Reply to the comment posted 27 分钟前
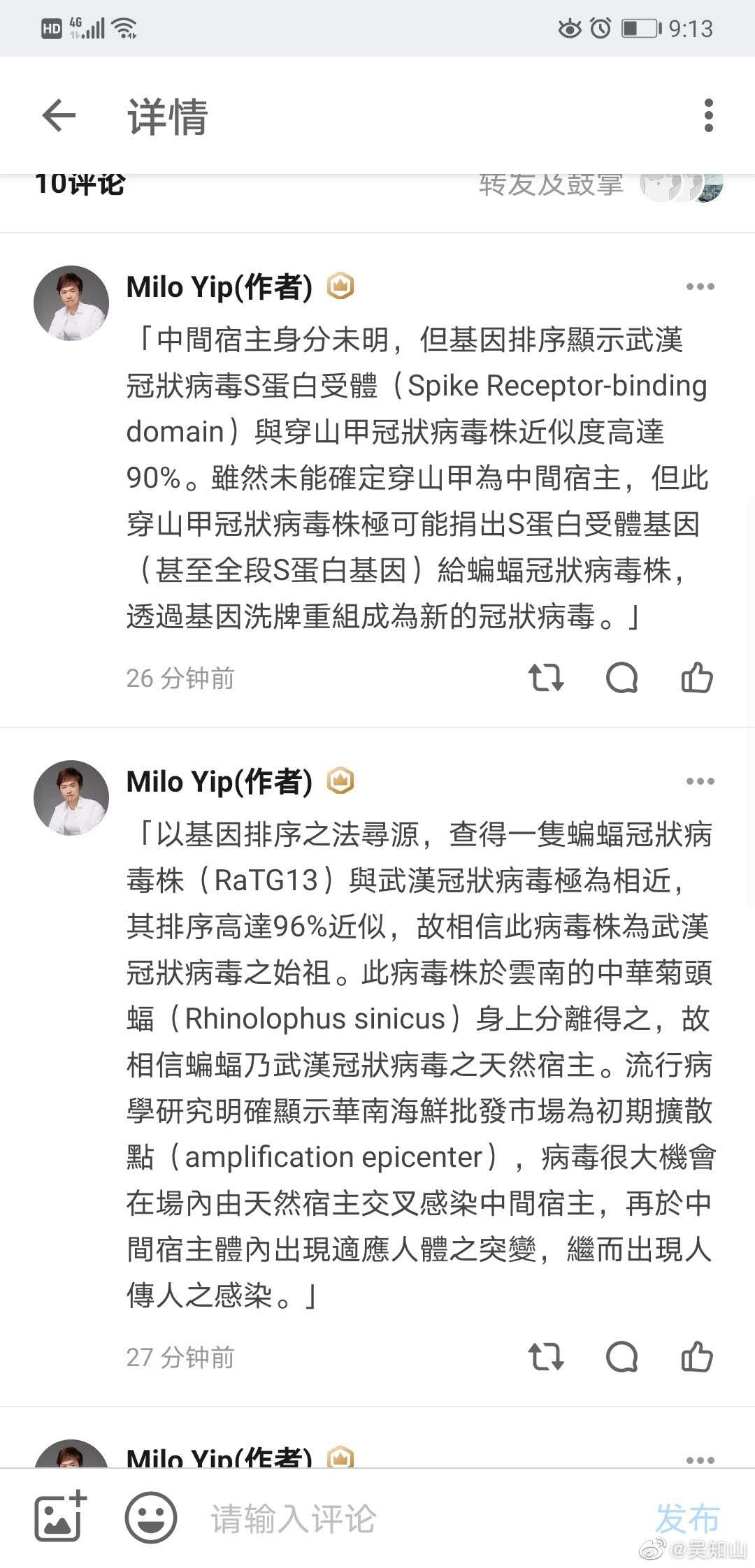755x1568 pixels. click(621, 1356)
